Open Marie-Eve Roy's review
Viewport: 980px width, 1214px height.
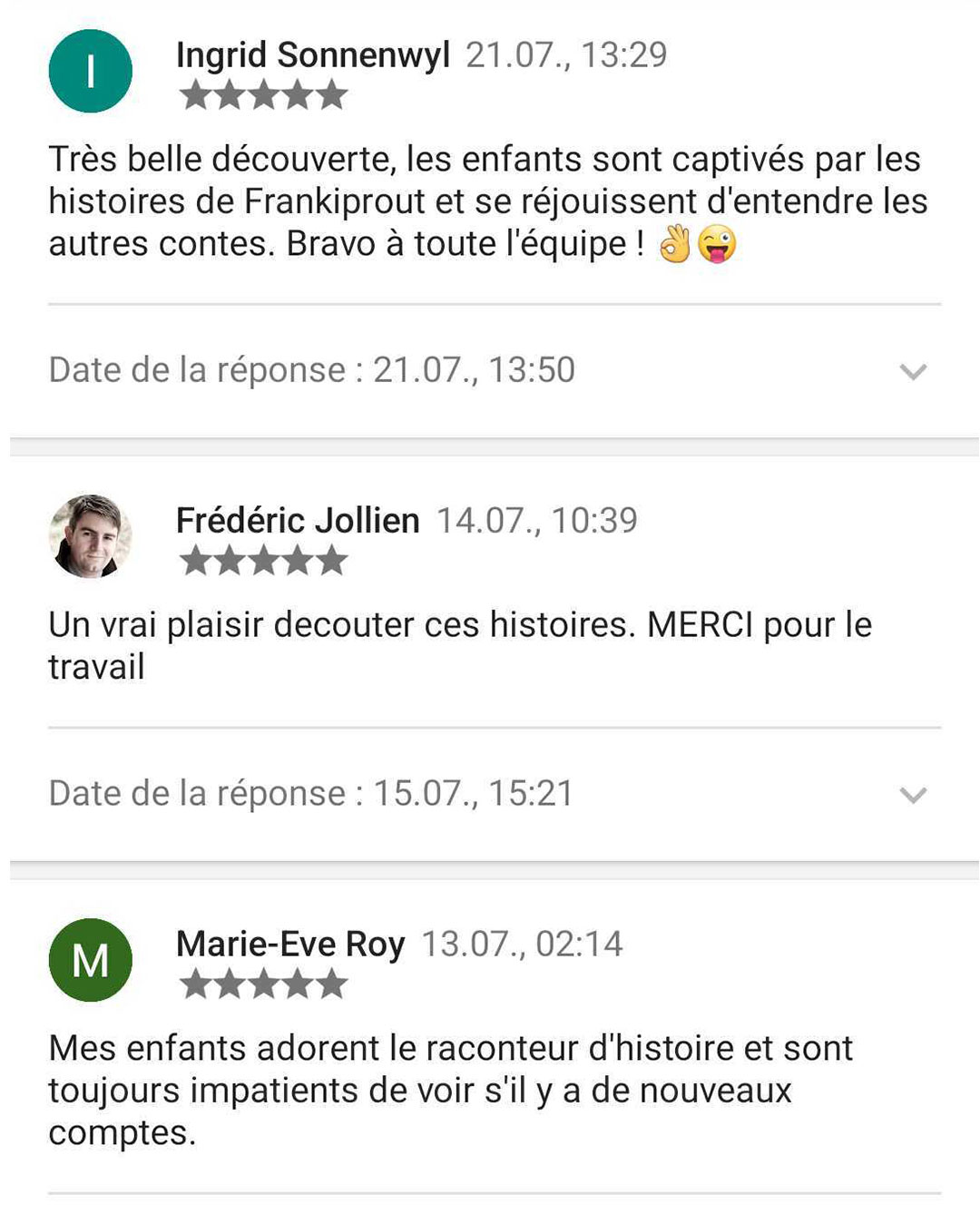(x=451, y=1090)
